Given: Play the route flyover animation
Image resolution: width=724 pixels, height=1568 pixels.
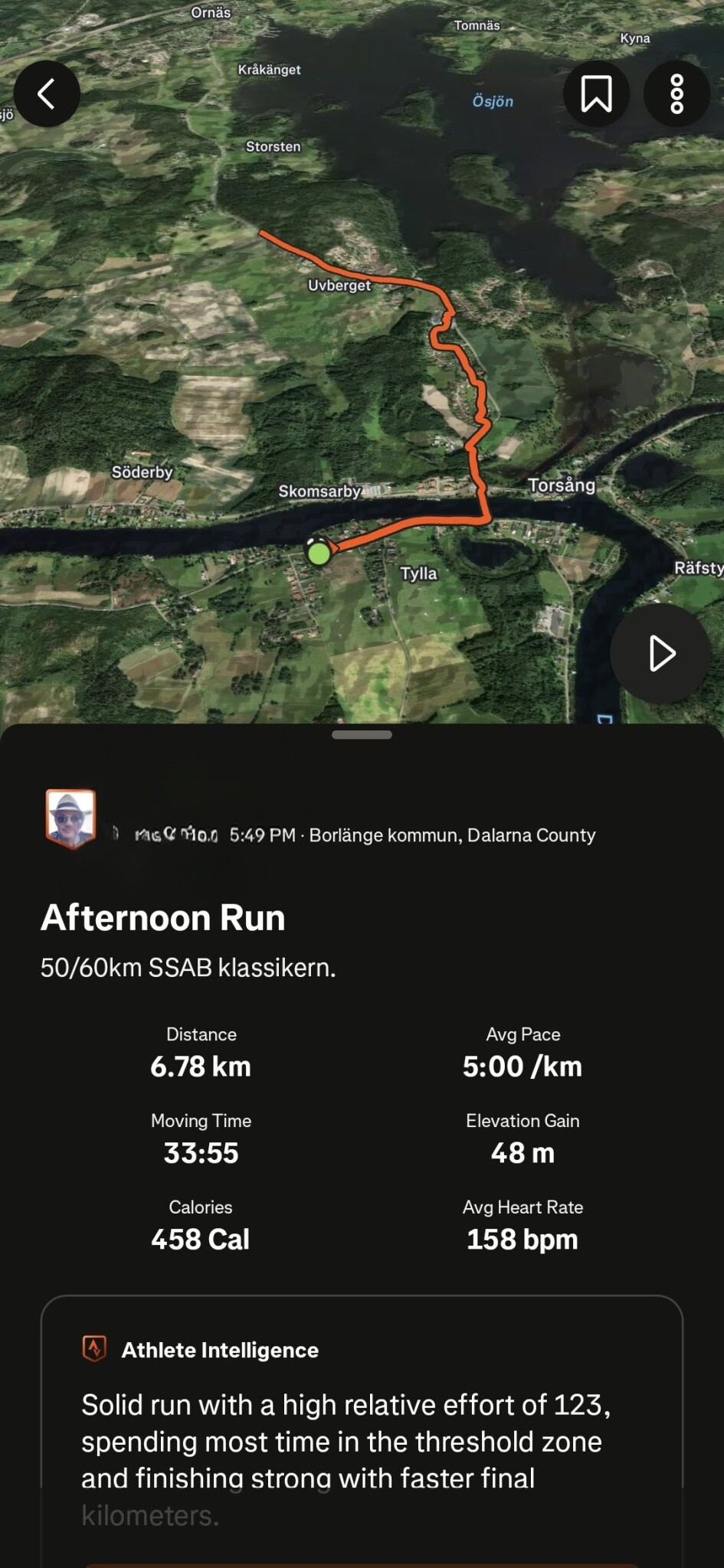Looking at the screenshot, I should click(x=660, y=654).
